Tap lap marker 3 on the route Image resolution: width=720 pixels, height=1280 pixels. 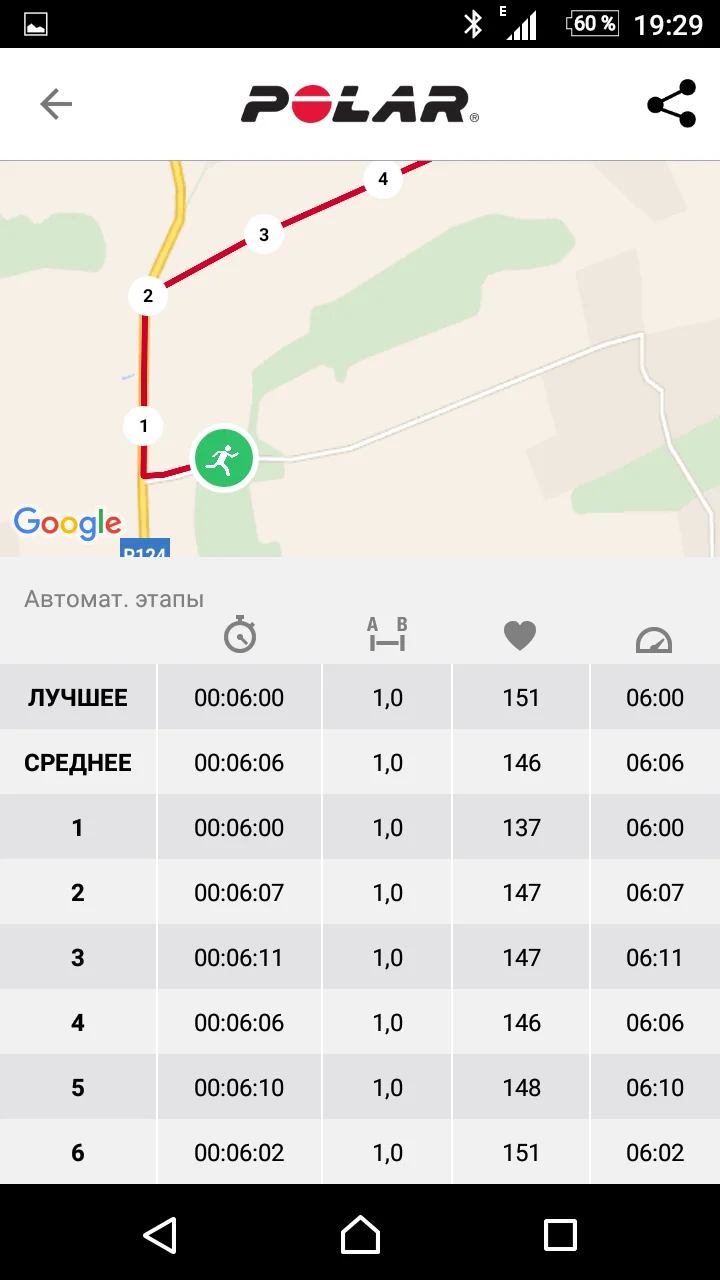[264, 235]
